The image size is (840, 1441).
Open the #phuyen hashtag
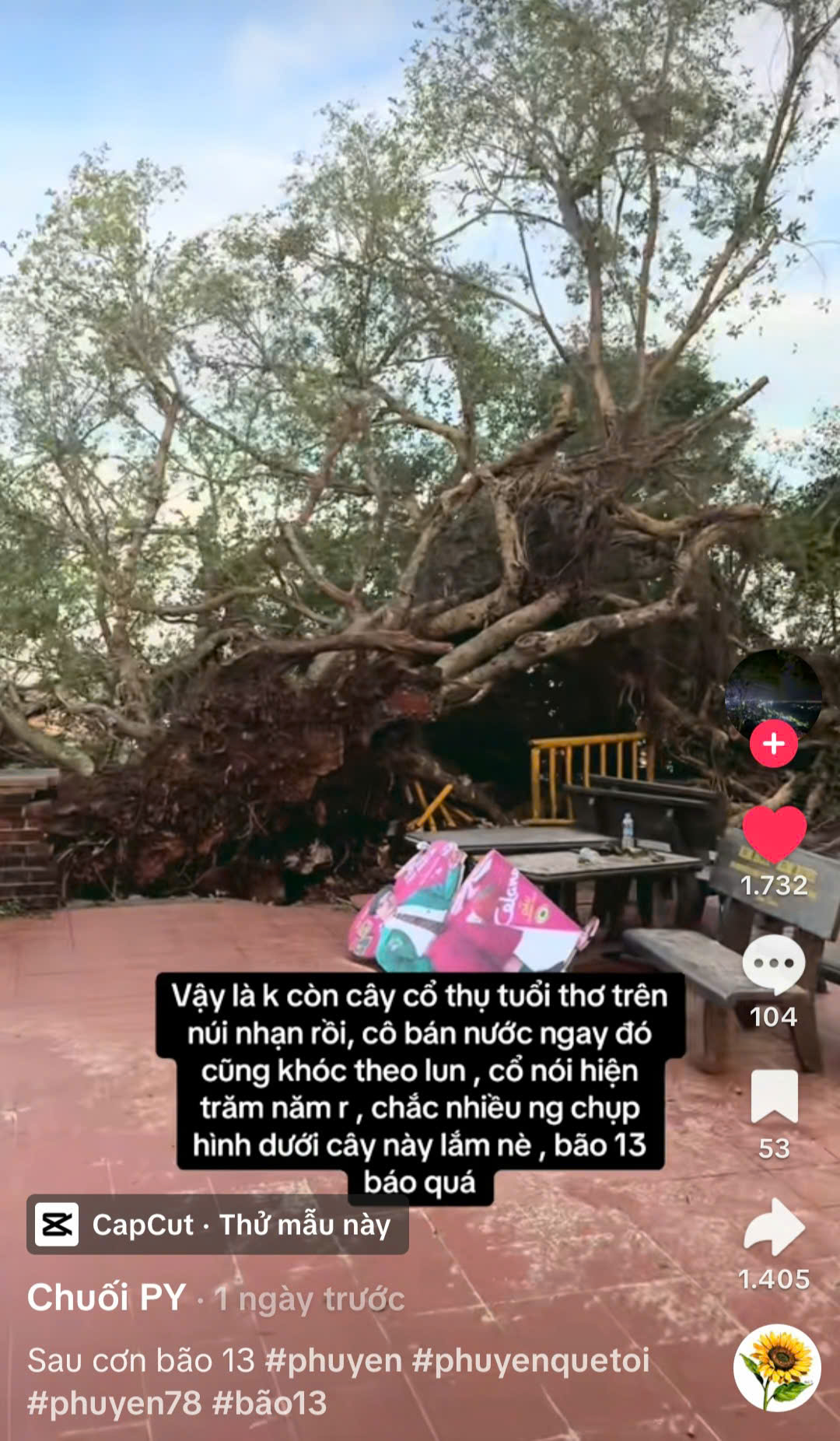[x=333, y=1361]
